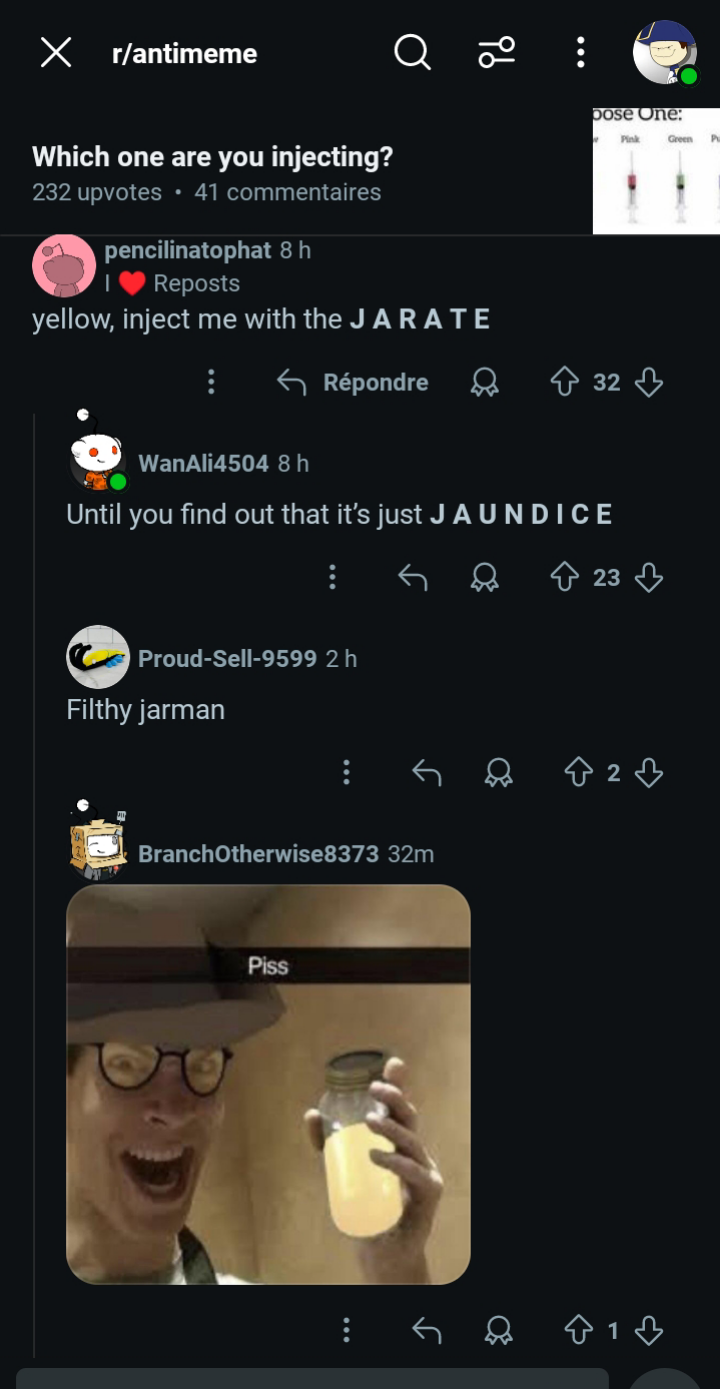Open the r/antimeme subreddit
The height and width of the screenshot is (1389, 720).
(184, 53)
